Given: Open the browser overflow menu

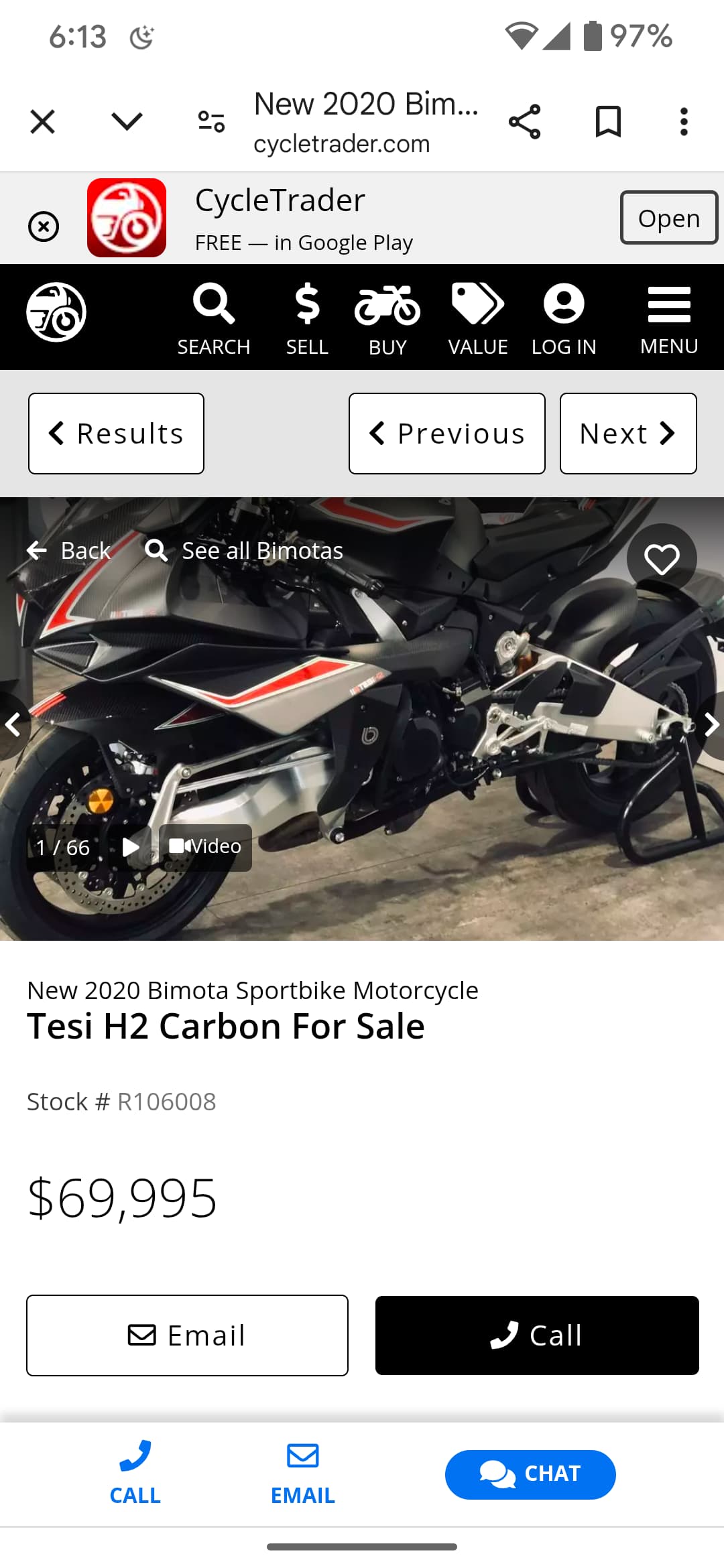Looking at the screenshot, I should pyautogui.click(x=683, y=122).
